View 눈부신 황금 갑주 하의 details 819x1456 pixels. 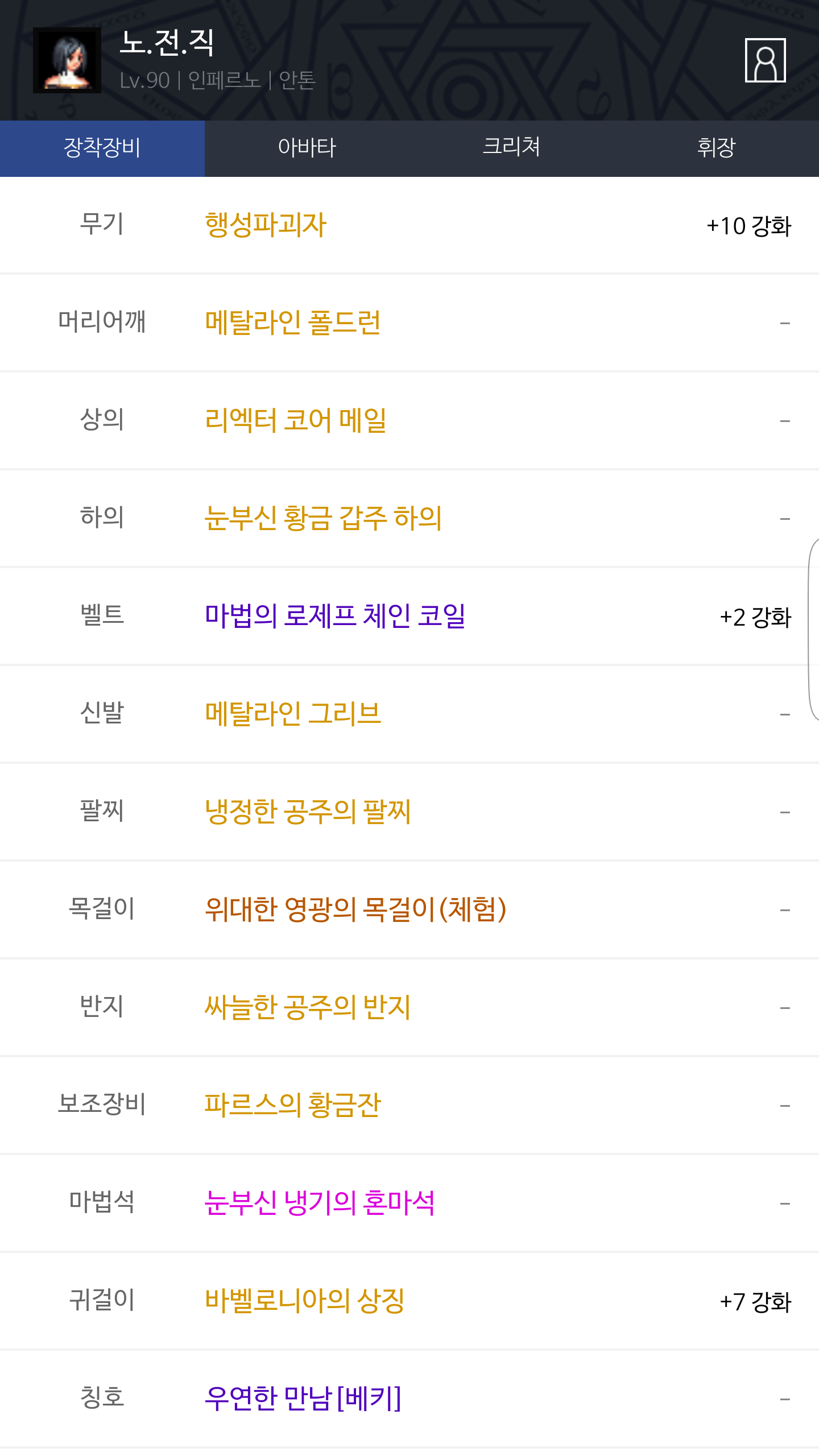coord(323,518)
